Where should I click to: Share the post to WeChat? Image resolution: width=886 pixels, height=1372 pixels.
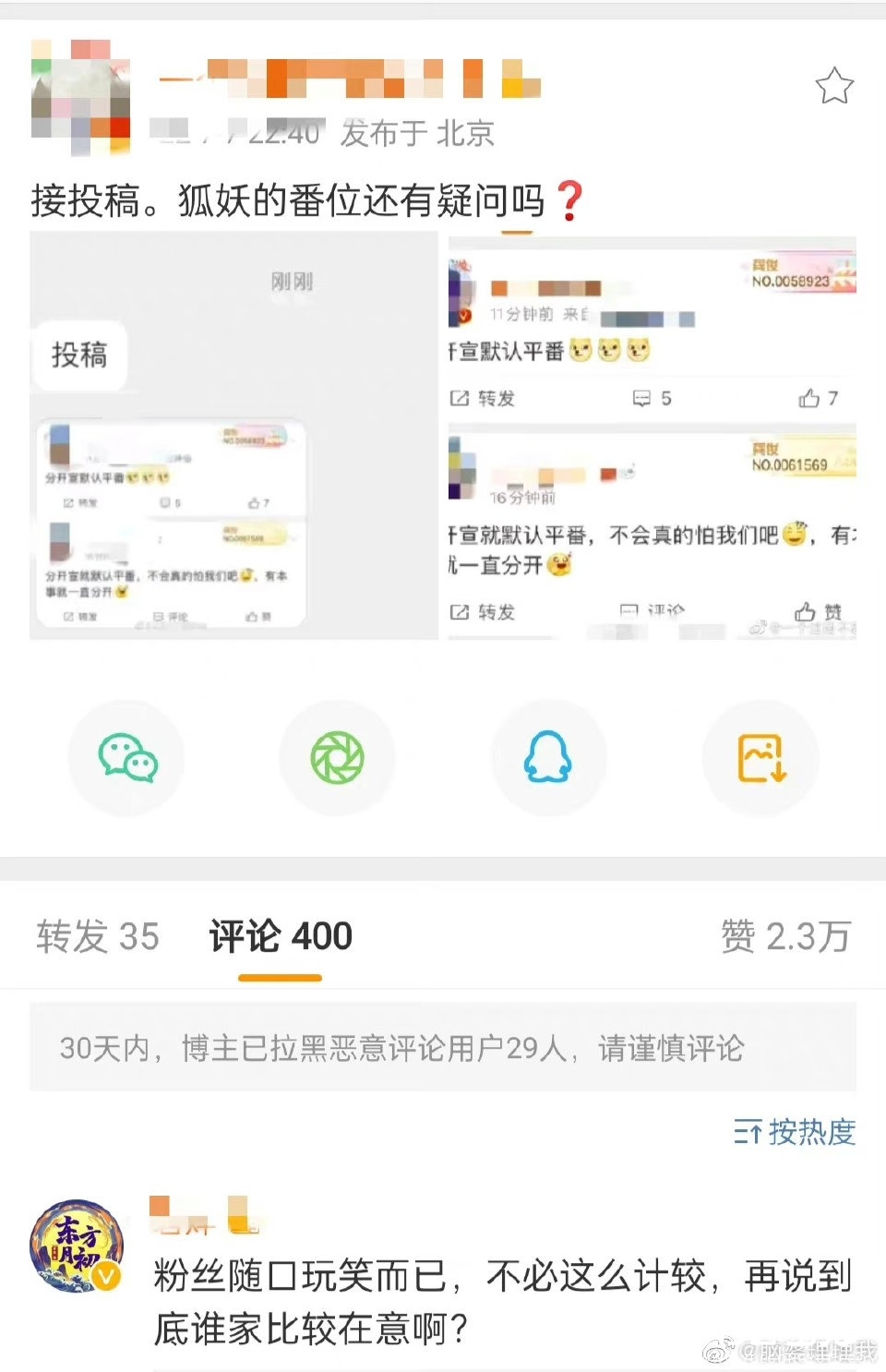[x=127, y=758]
